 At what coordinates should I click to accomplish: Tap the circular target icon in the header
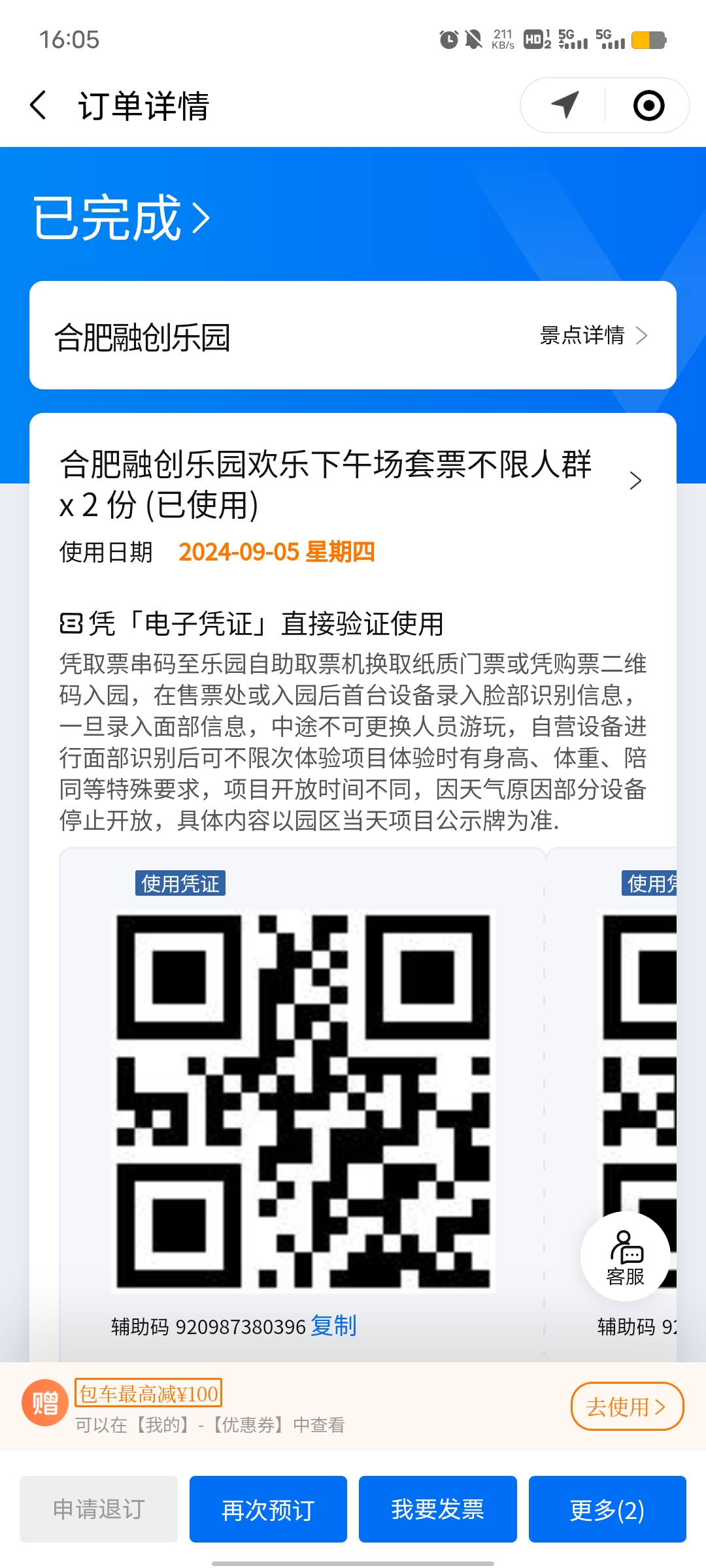[648, 105]
